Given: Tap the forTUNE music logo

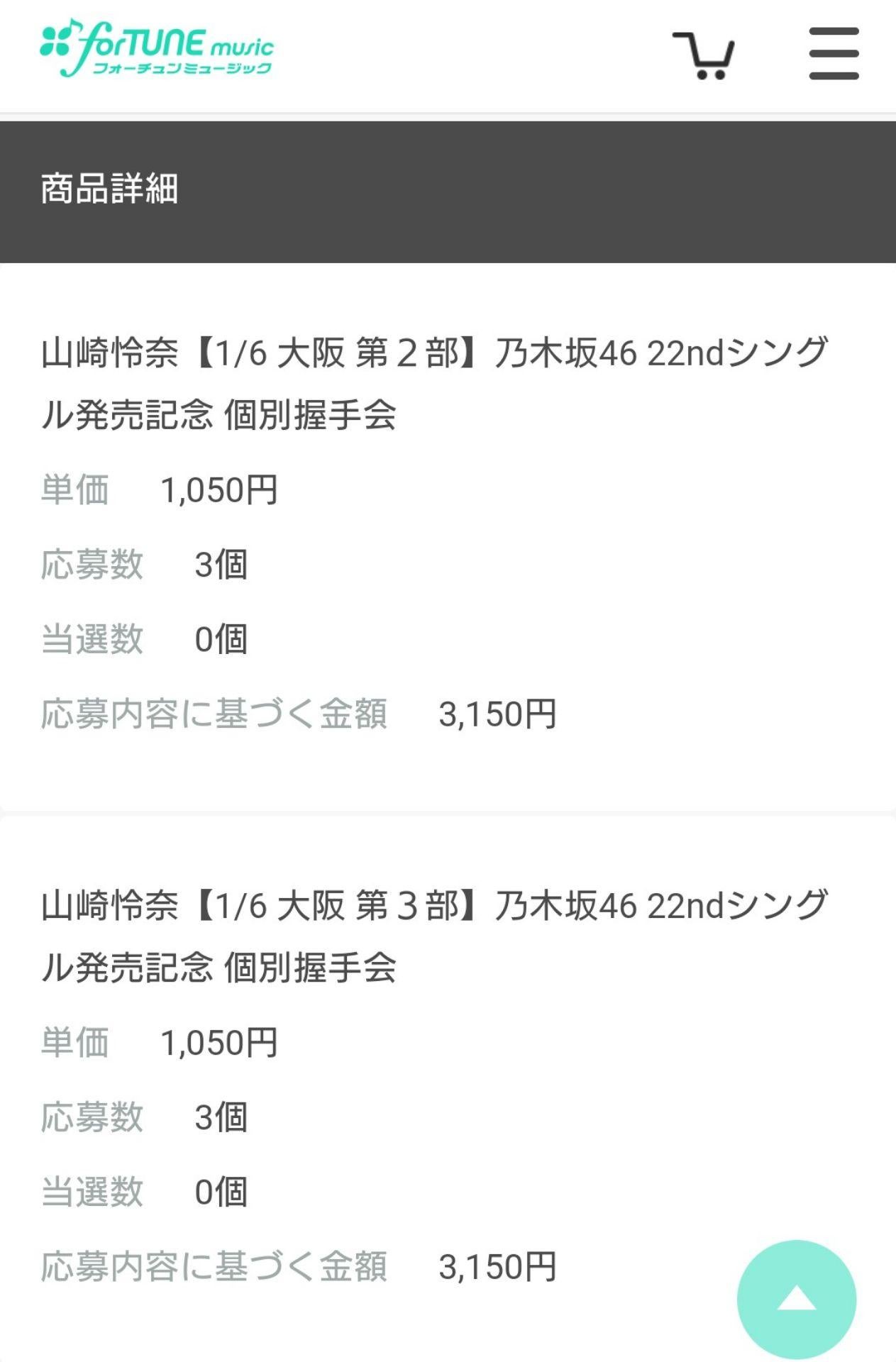Looking at the screenshot, I should pyautogui.click(x=157, y=48).
